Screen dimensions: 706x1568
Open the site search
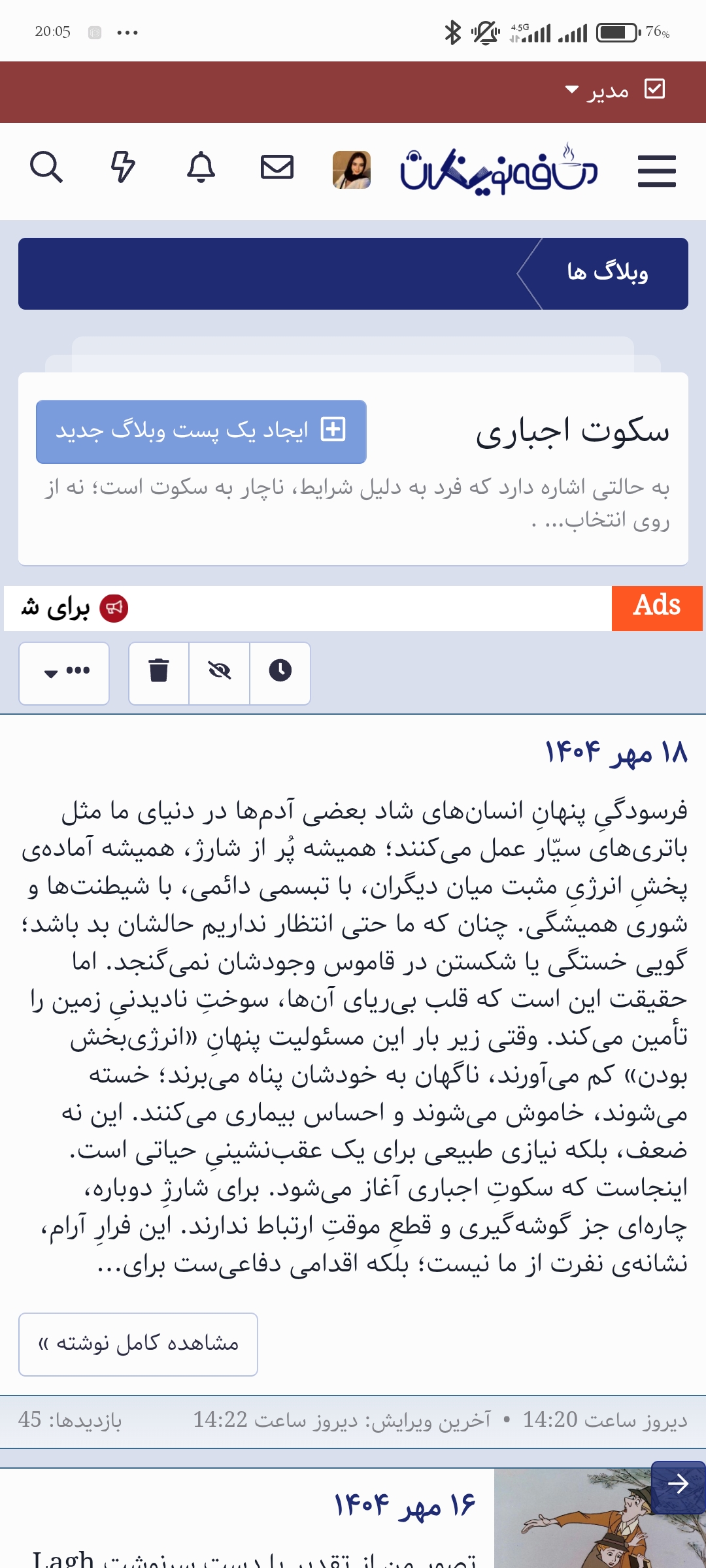46,168
